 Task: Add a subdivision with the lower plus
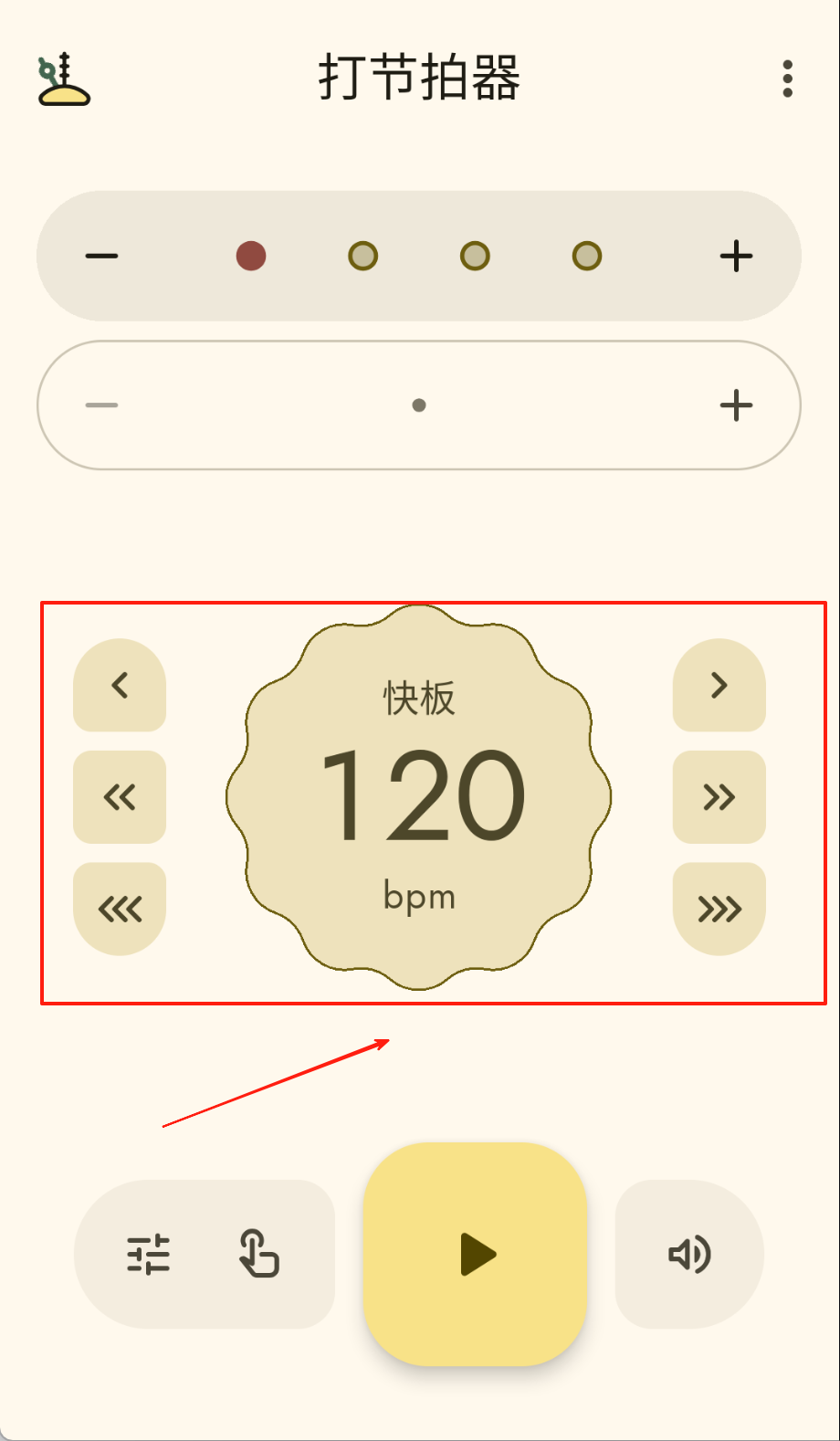pos(736,405)
